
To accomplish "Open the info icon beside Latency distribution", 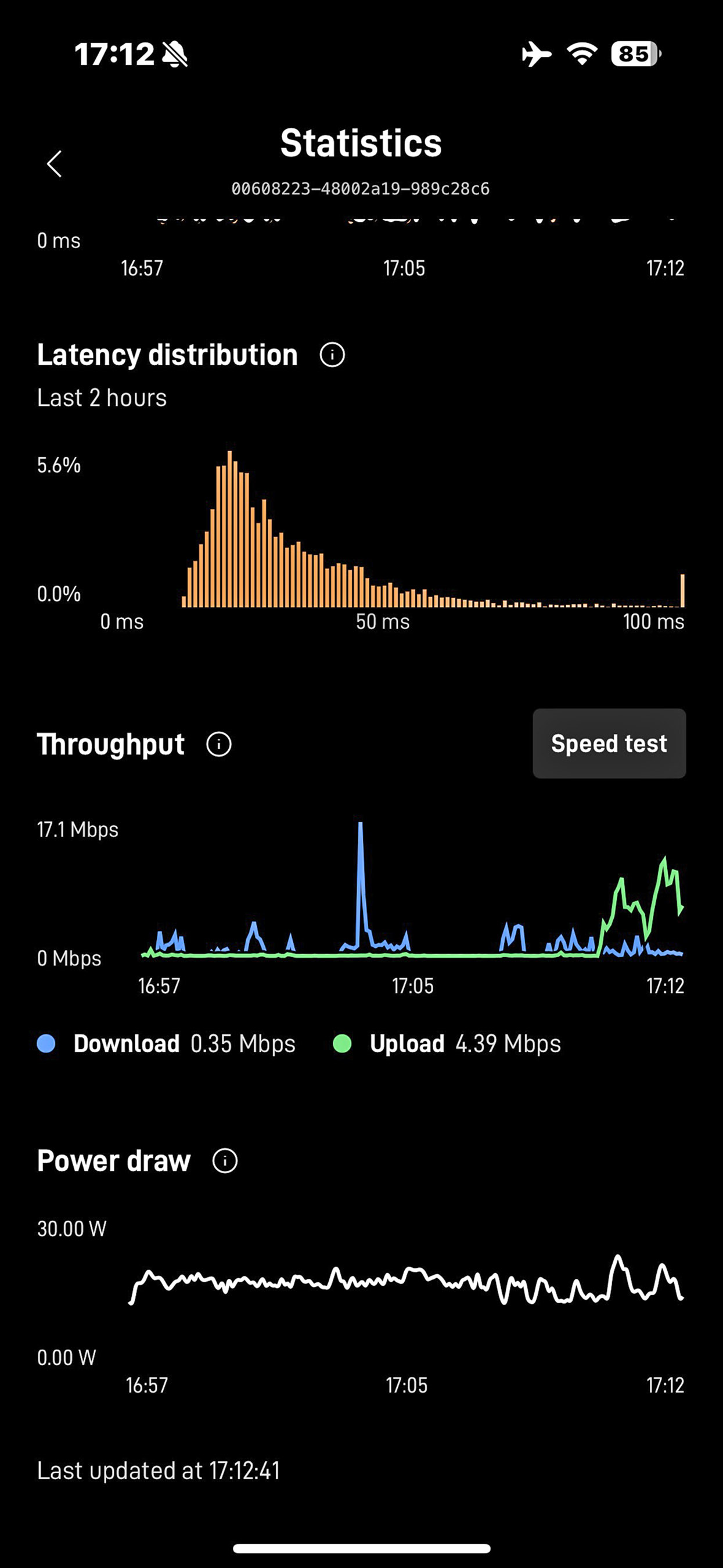I will [332, 354].
